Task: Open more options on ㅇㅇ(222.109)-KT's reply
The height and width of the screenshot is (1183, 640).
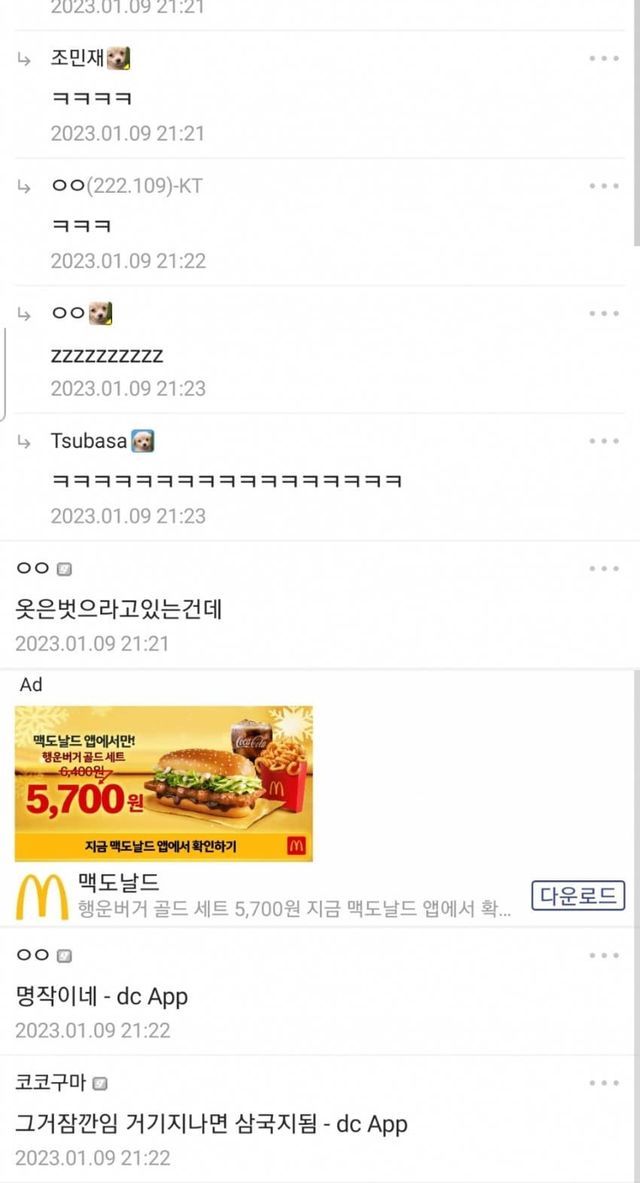Action: click(604, 186)
